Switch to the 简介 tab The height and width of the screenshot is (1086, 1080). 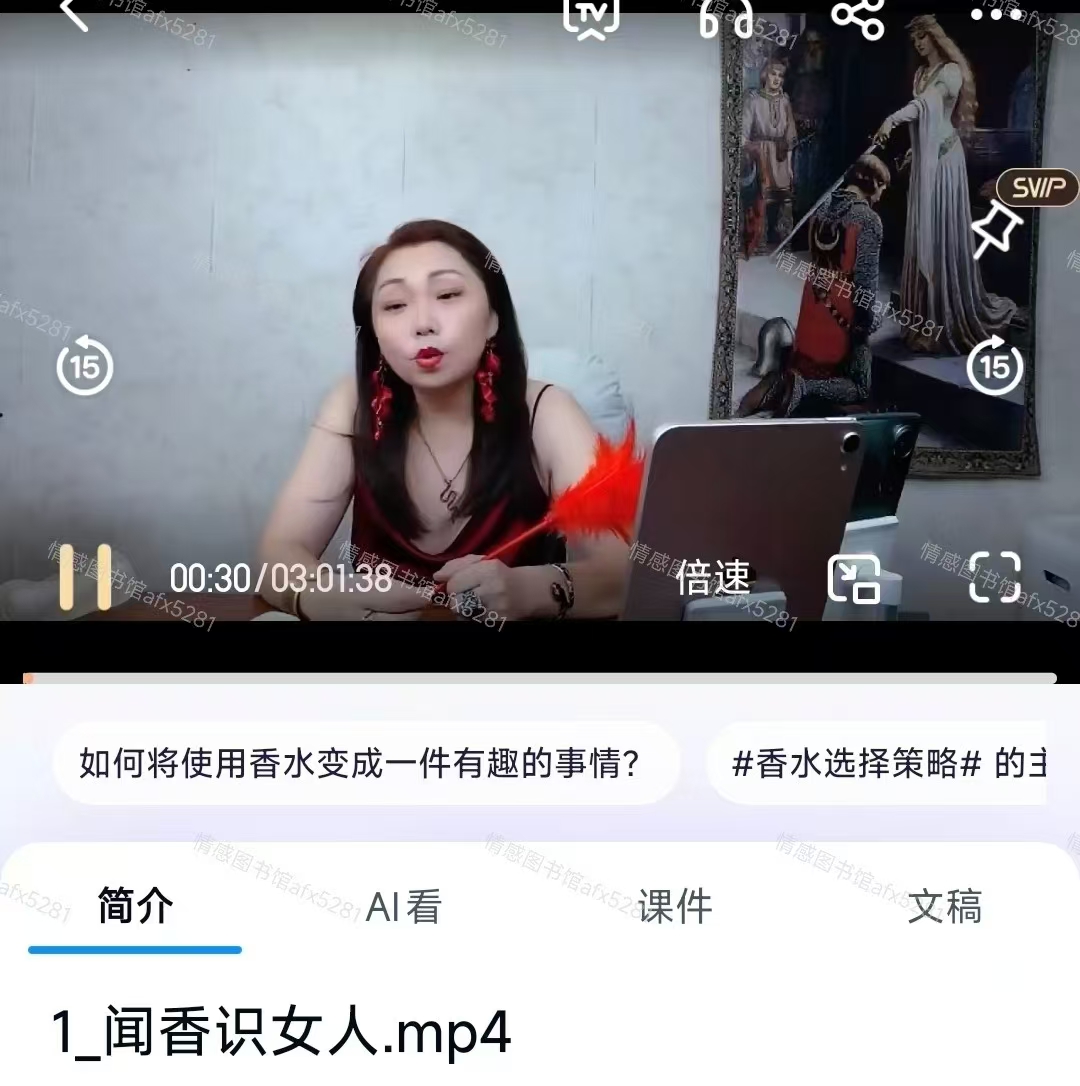135,907
